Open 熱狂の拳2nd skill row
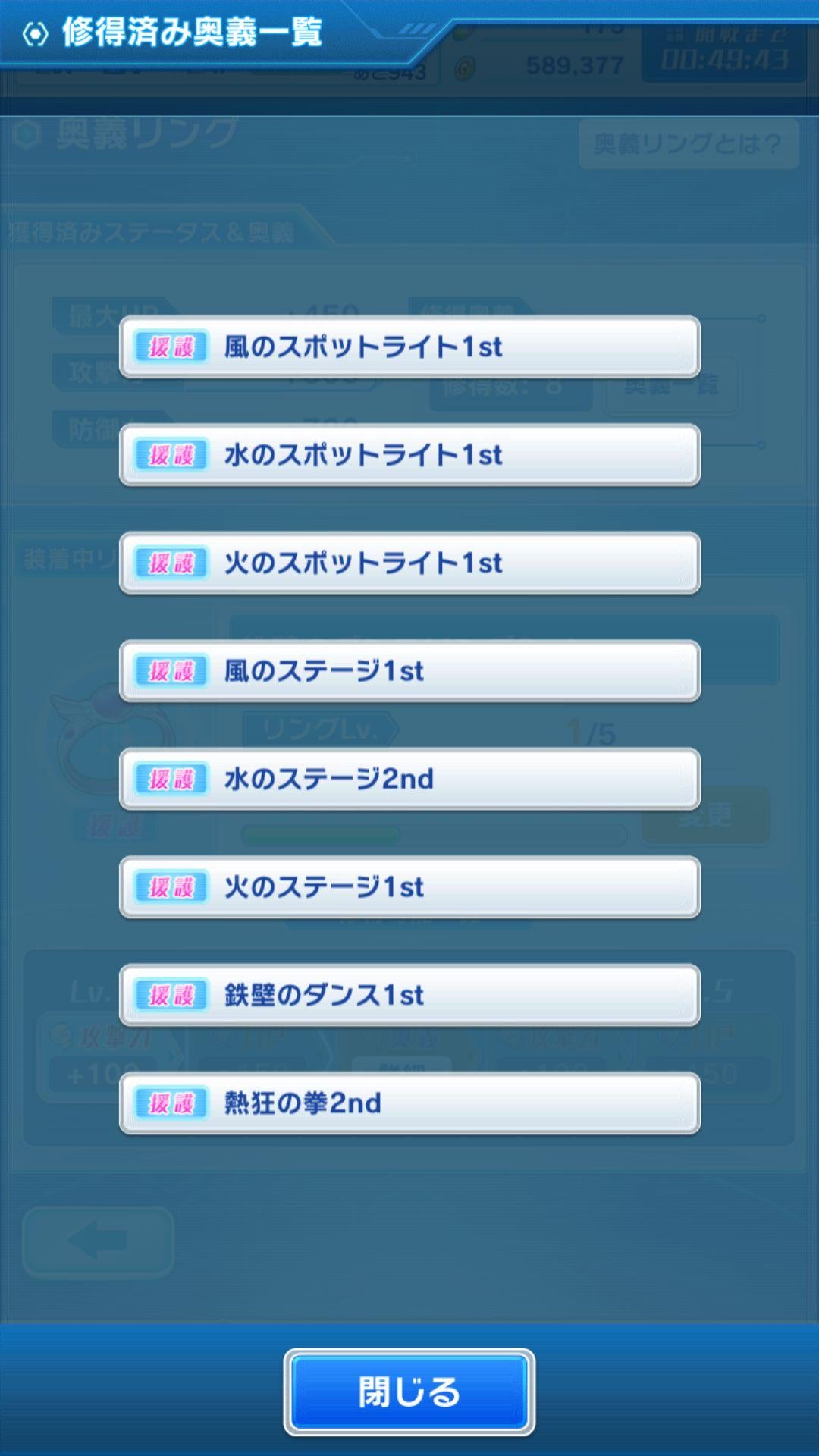Image resolution: width=819 pixels, height=1456 pixels. click(409, 1103)
